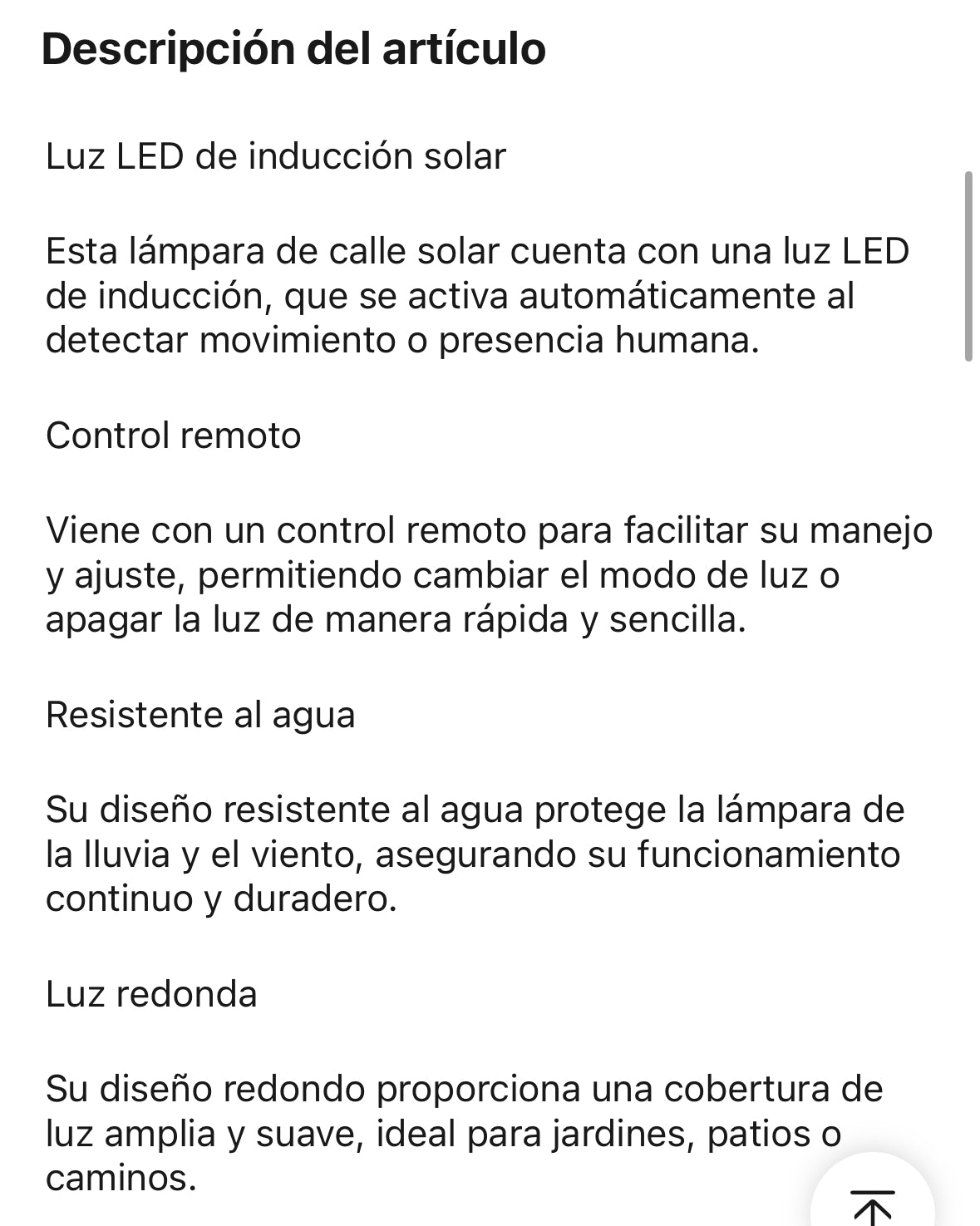The image size is (980, 1226).
Task: Select the heading Descripción del artículo
Action: [293, 50]
